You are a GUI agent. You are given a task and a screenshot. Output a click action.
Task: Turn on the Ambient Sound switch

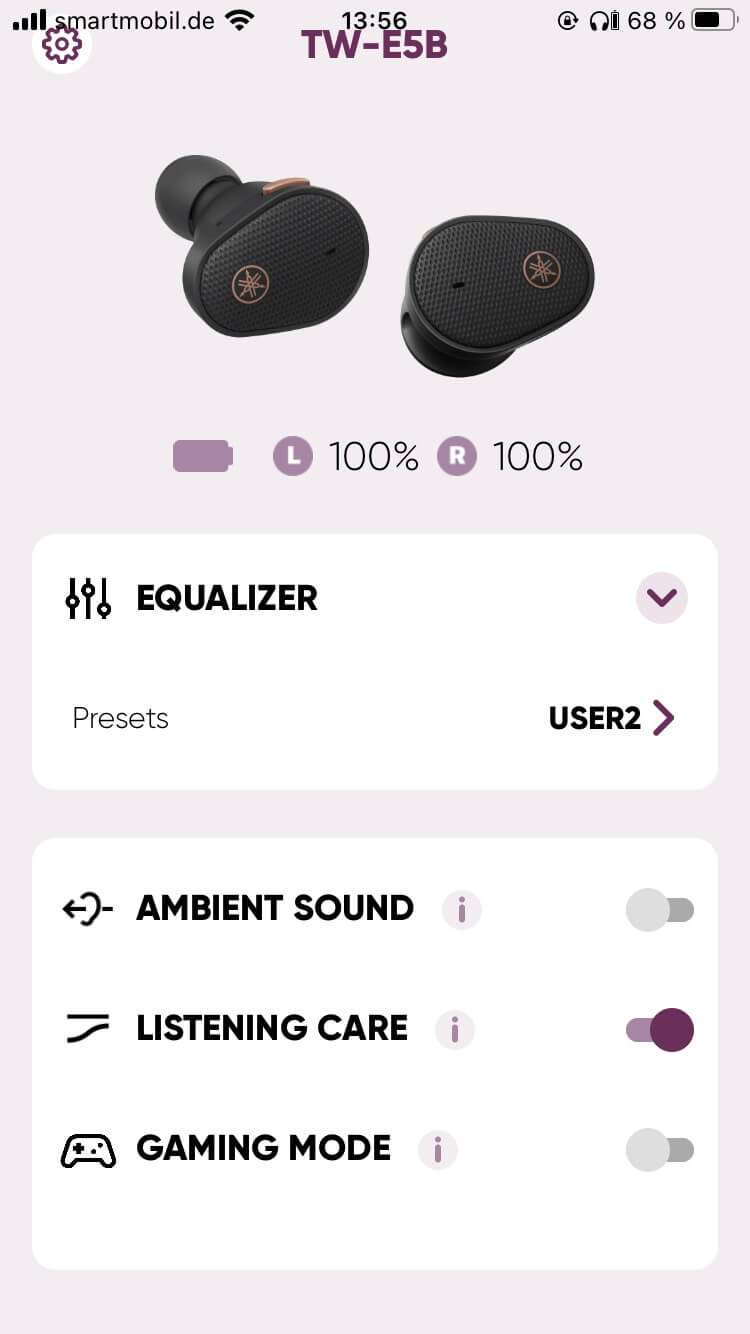click(659, 910)
